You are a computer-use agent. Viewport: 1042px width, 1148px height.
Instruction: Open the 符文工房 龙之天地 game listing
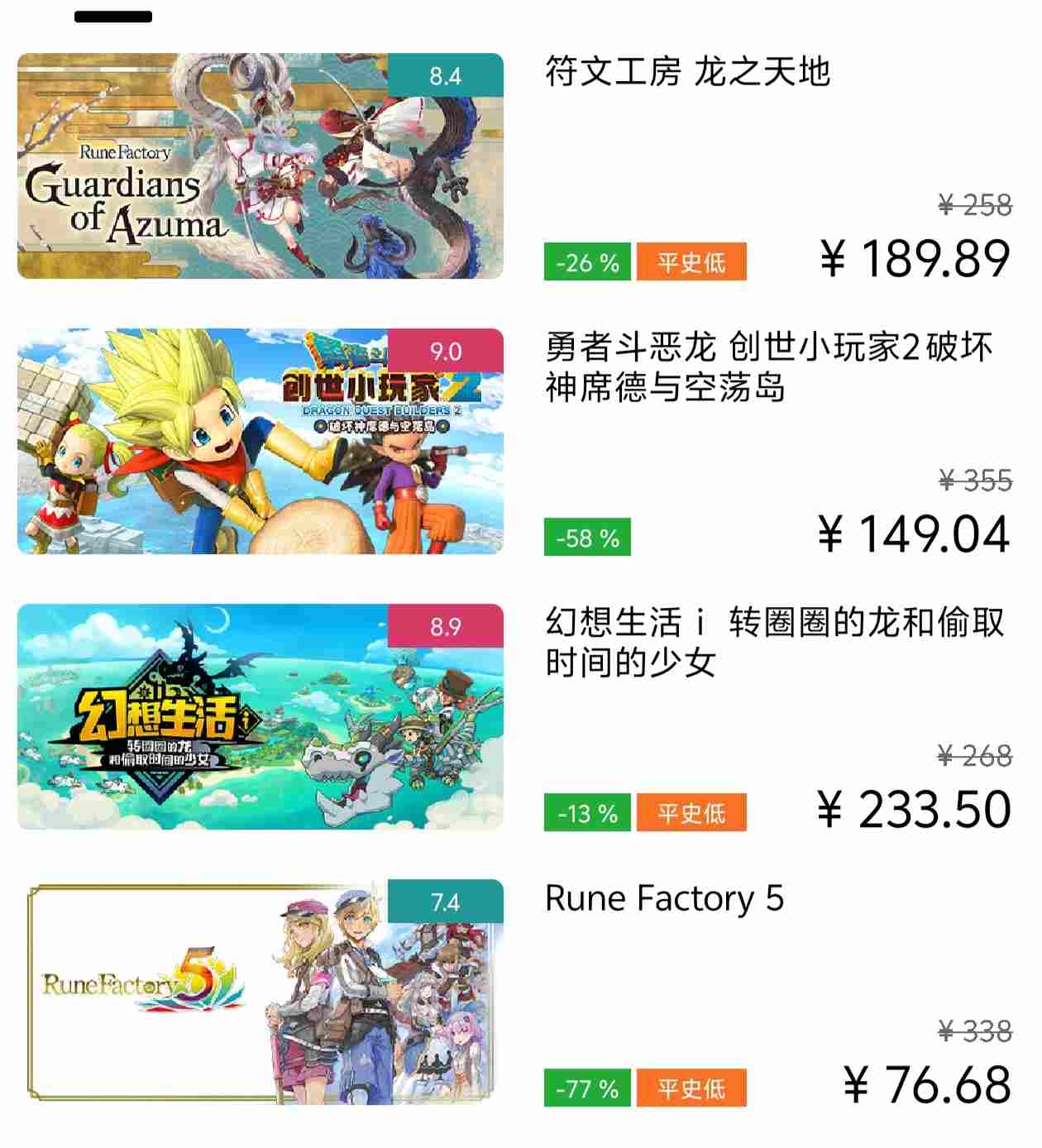(686, 72)
